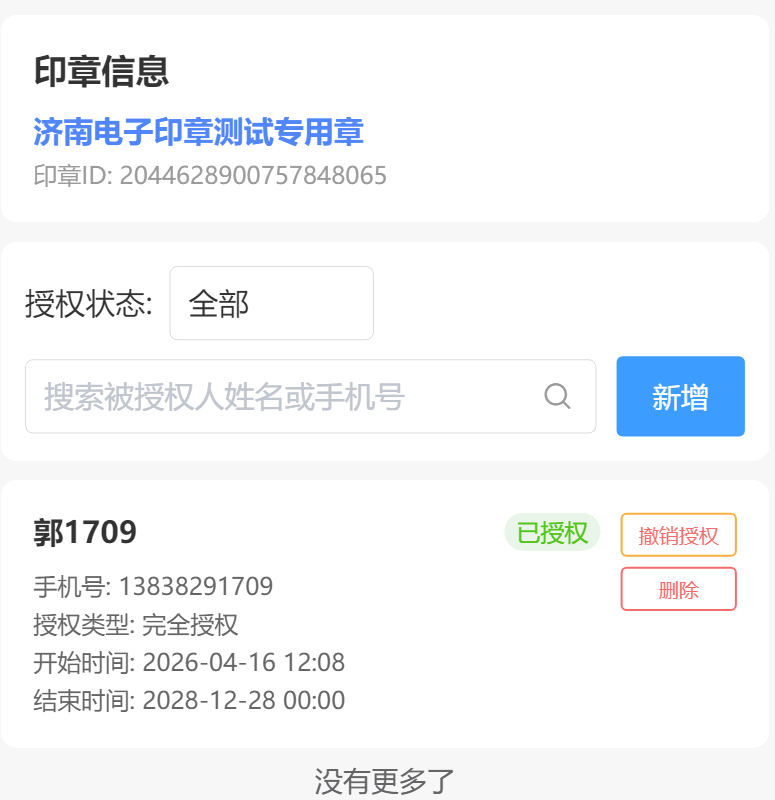Click the 新增 button to add authorization
Image resolution: width=775 pixels, height=800 pixels.
coord(680,396)
